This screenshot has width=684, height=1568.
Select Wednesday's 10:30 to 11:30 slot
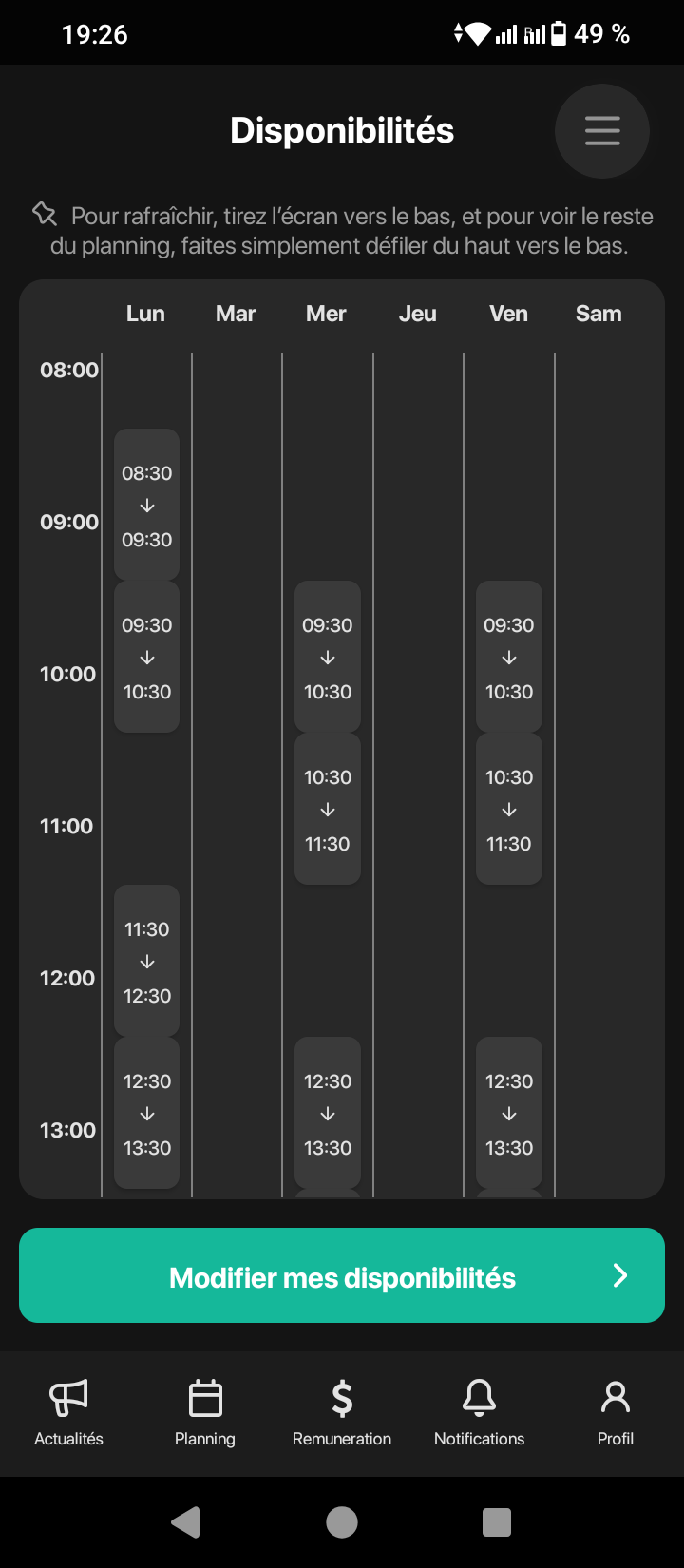(x=328, y=809)
